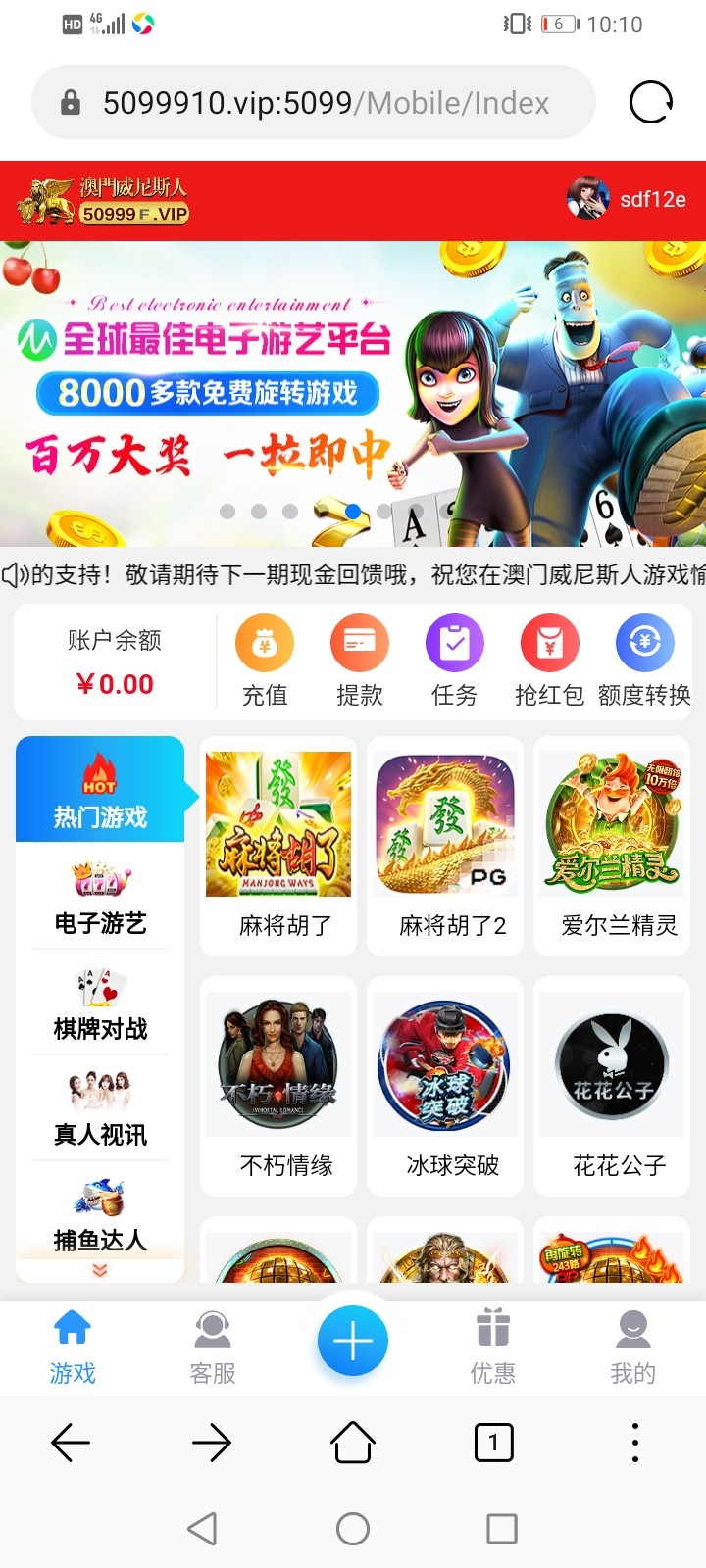Reload the page with the refresh icon
Screen dimensions: 706x1568
point(650,102)
